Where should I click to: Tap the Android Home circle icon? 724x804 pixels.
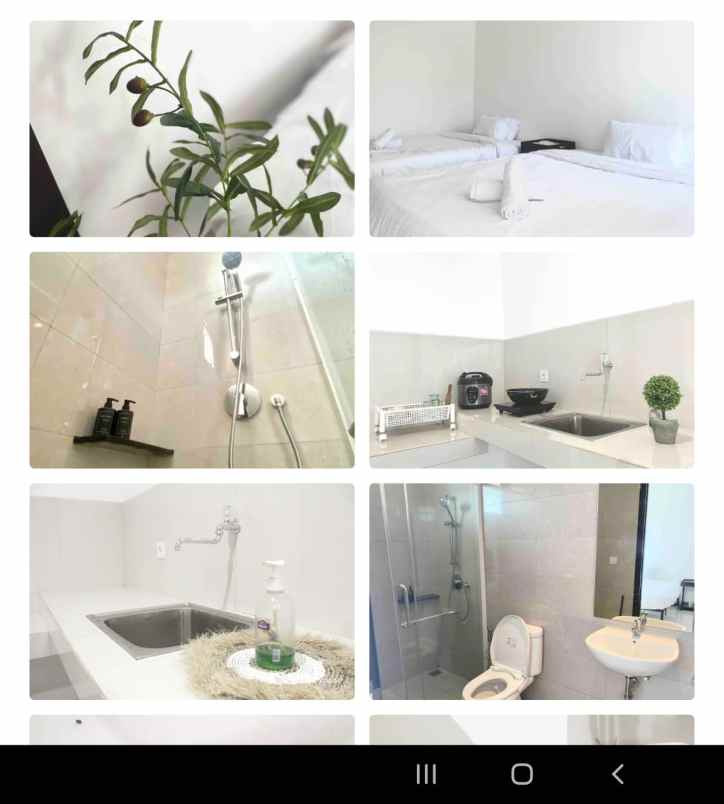521,773
